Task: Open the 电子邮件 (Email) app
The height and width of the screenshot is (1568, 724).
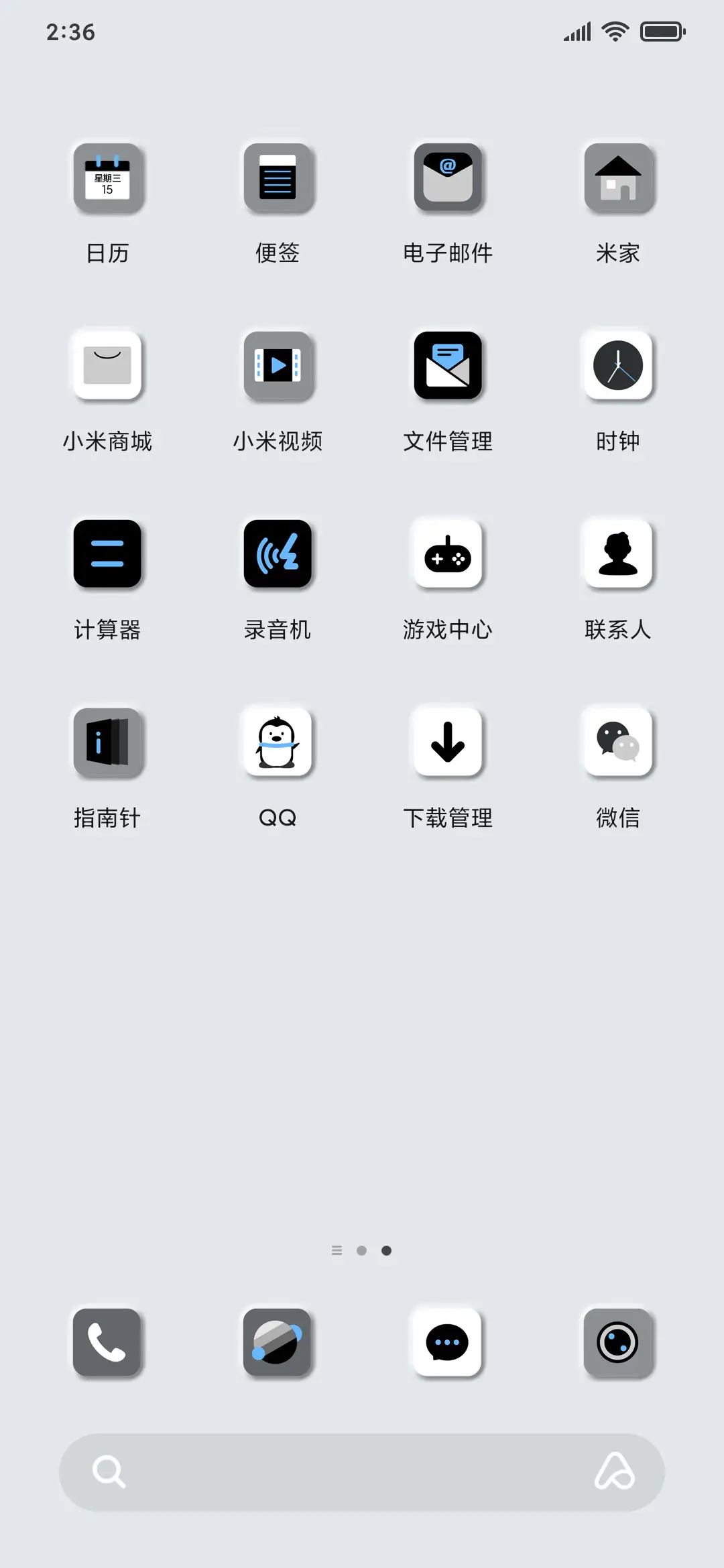Action: pos(448,179)
